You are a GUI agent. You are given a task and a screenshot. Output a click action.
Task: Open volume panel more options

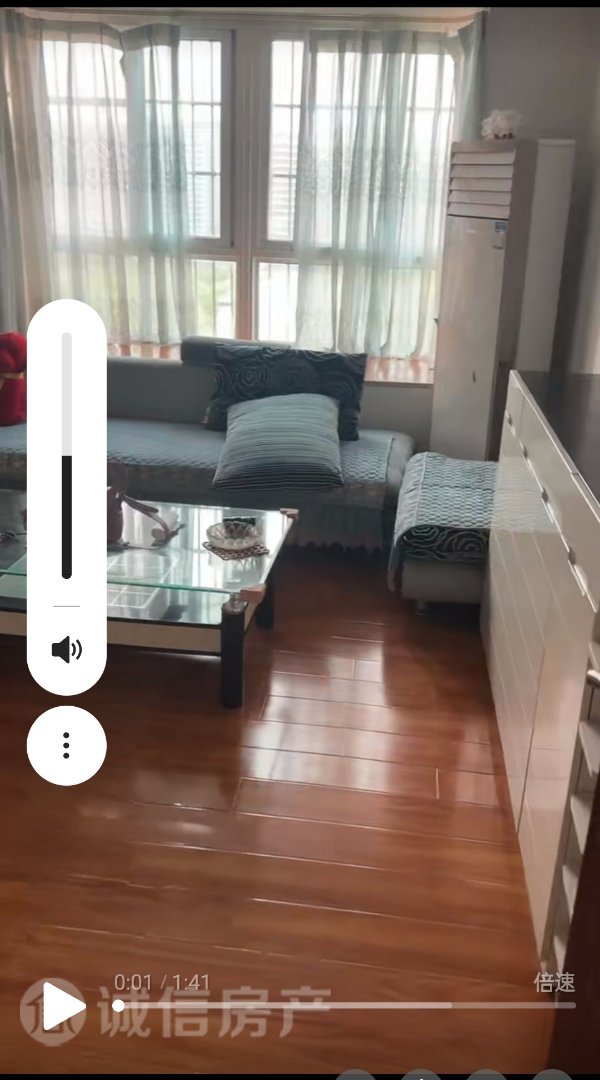point(66,745)
